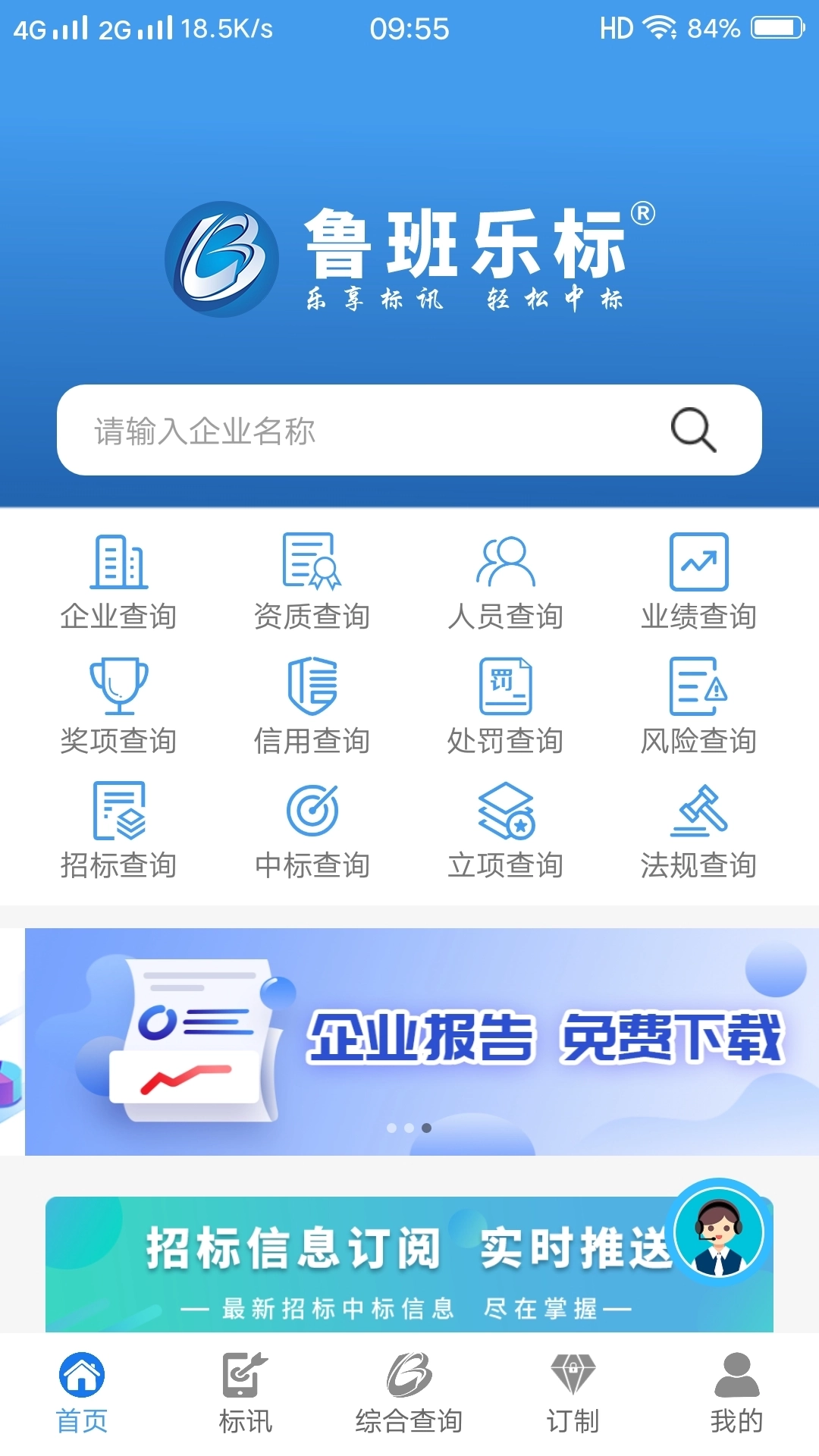This screenshot has height=1456, width=819.
Task: Switch to the 标讯 tab
Action: [245, 1392]
